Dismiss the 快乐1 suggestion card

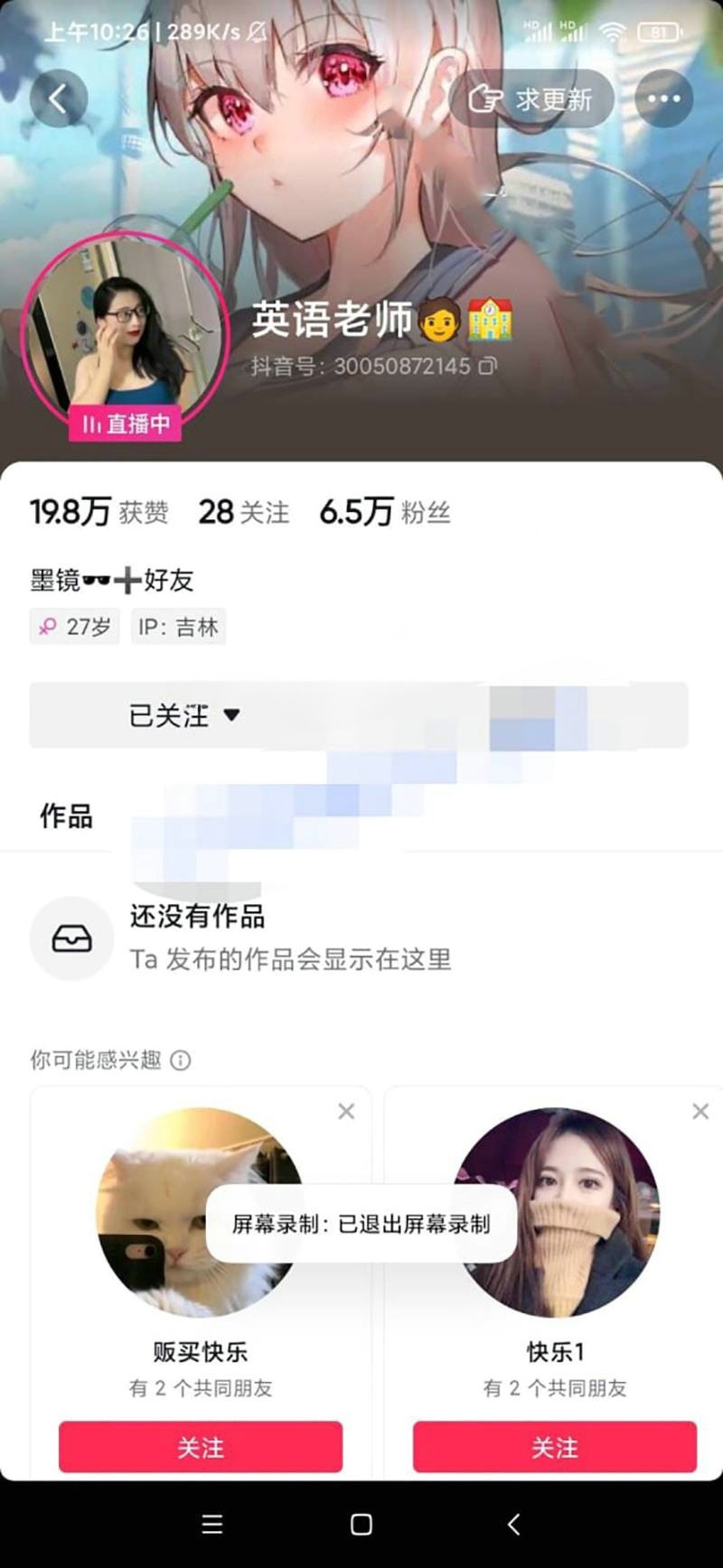tap(700, 1111)
